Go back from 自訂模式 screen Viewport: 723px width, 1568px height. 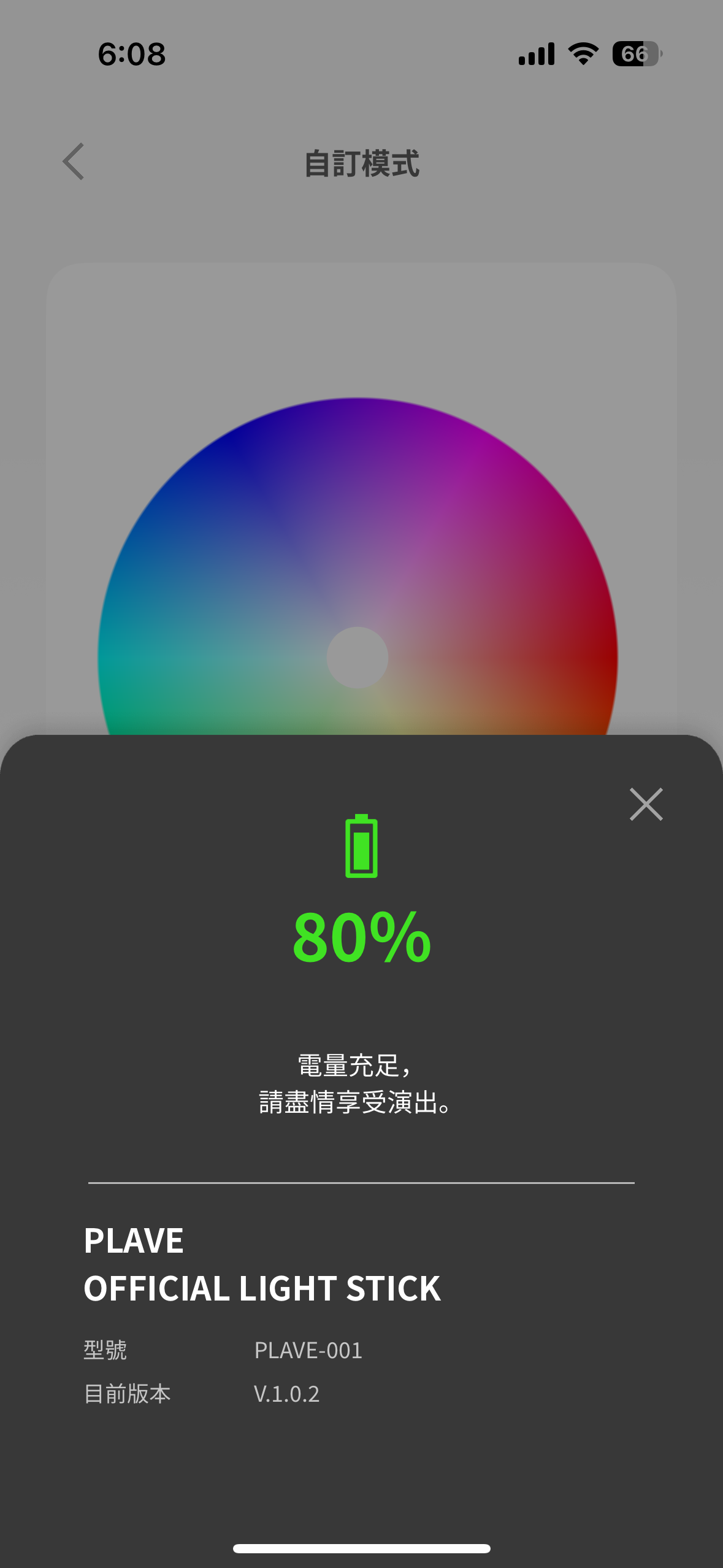coord(74,162)
